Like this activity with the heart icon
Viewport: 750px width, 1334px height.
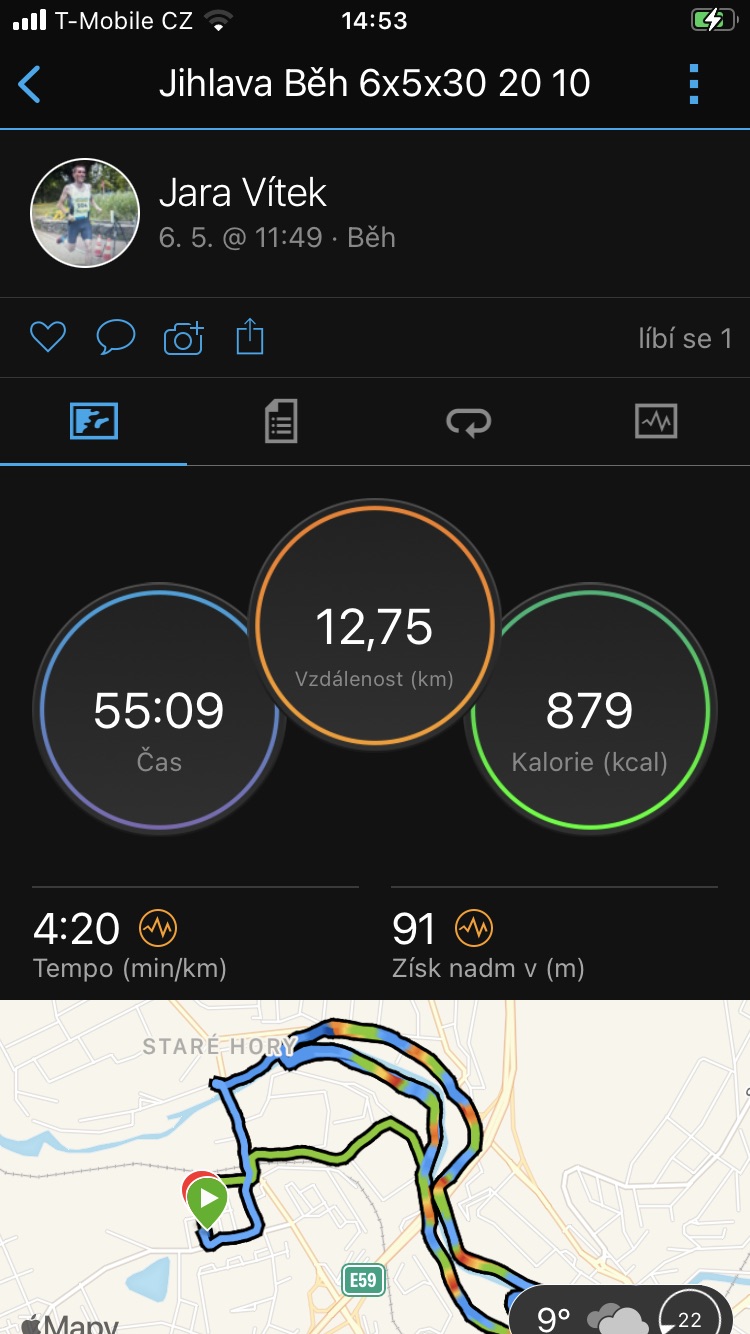tap(47, 338)
